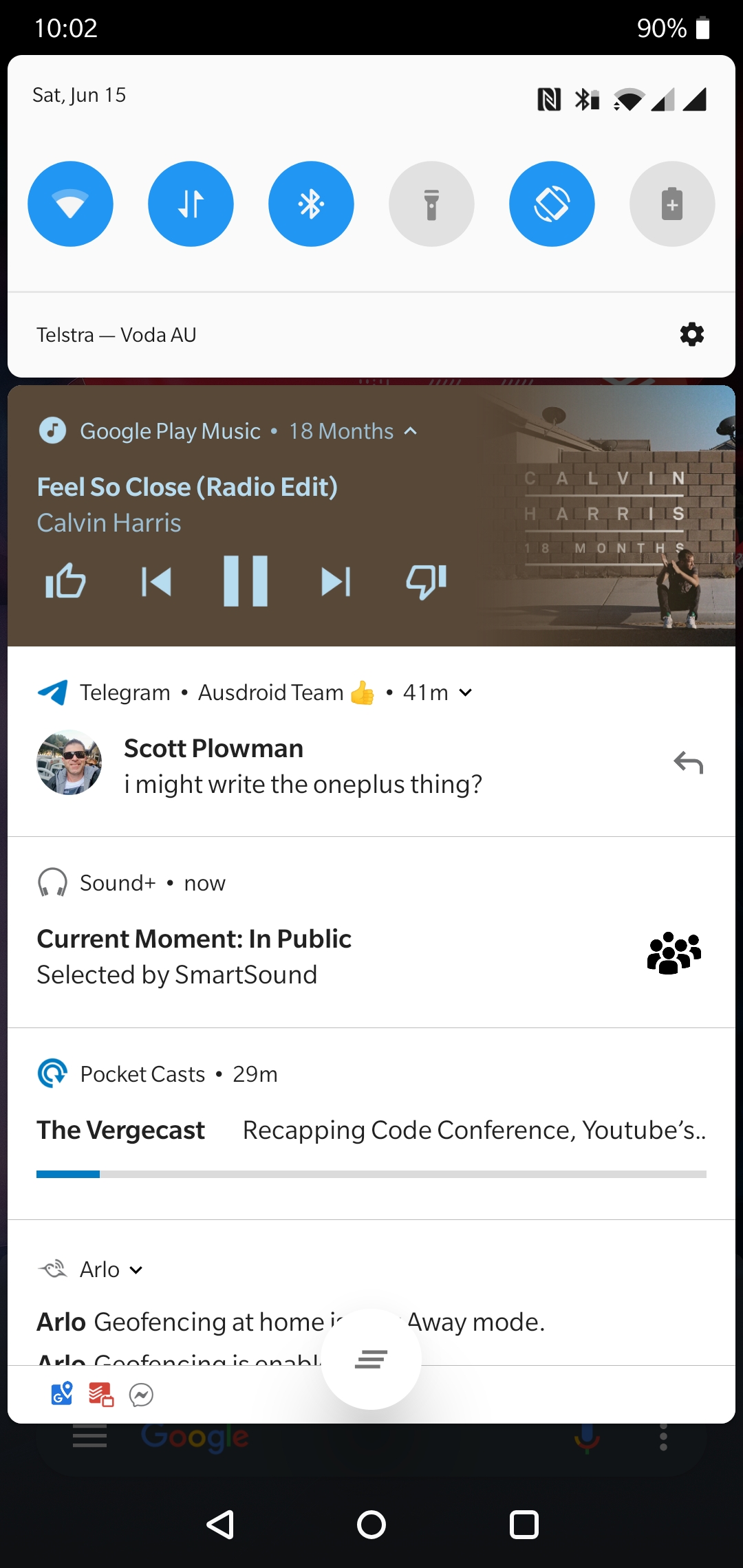743x1568 pixels.
Task: Turn on the flashlight
Action: tap(431, 204)
